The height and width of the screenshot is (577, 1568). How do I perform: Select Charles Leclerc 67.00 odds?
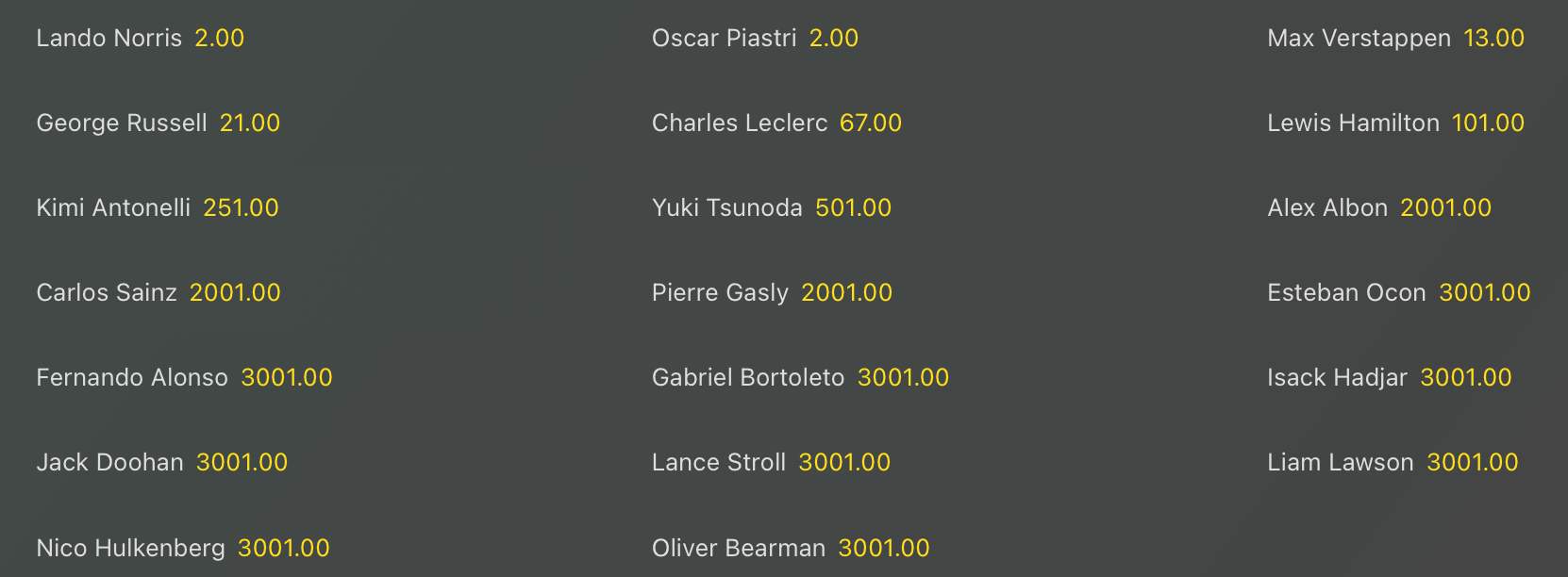[776, 124]
